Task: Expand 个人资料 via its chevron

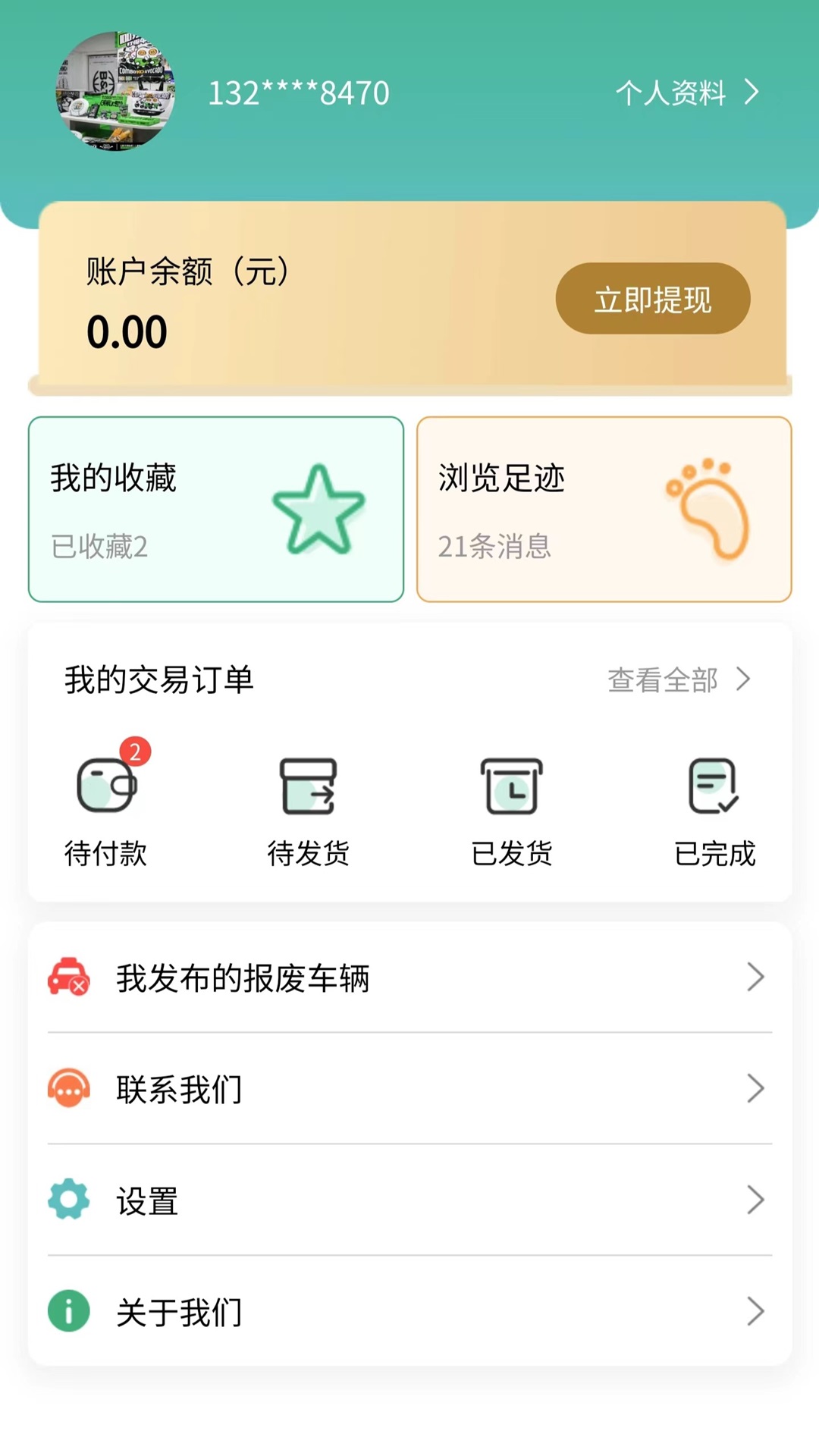Action: coord(752,93)
